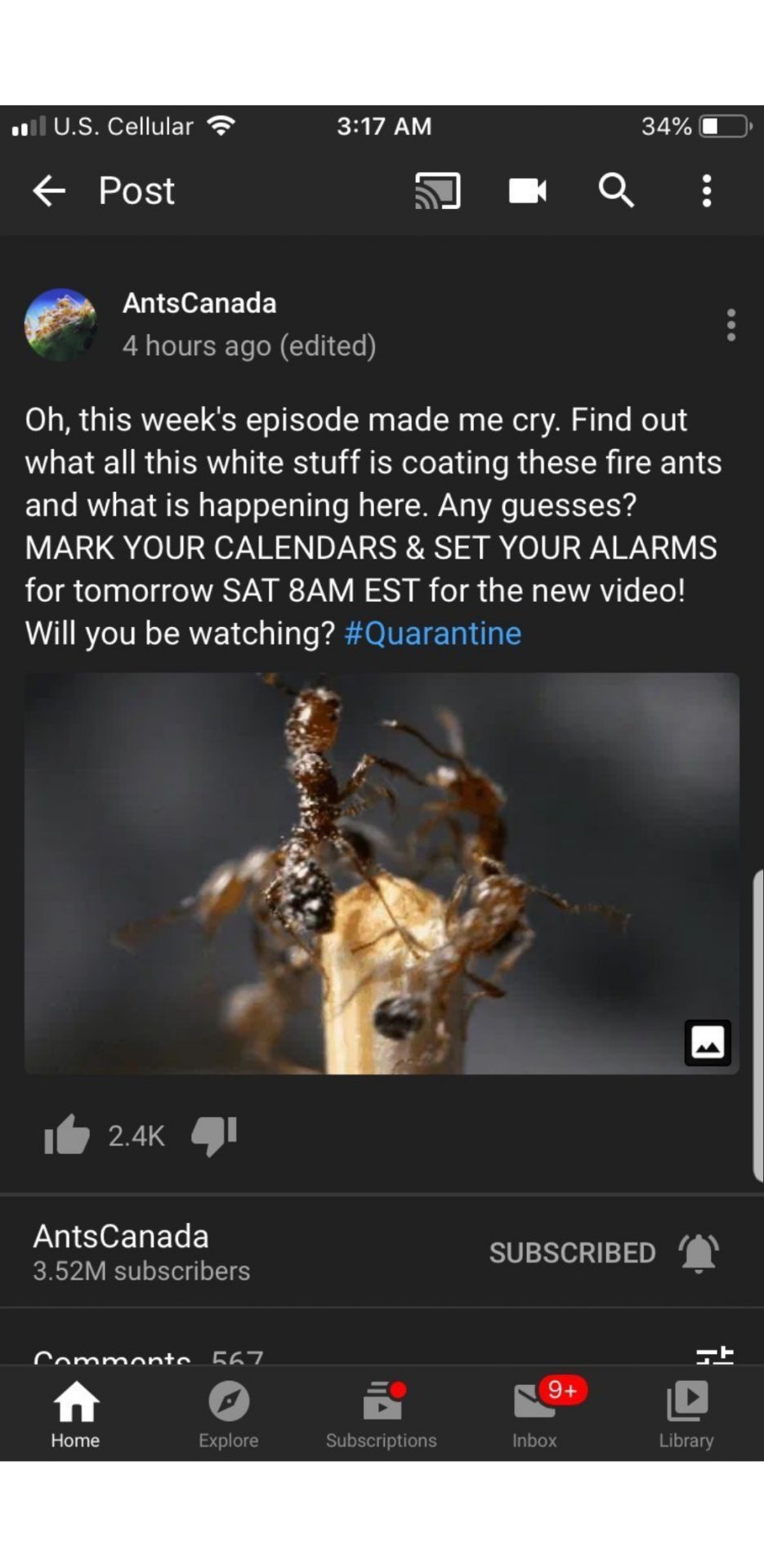Sort the comments
The image size is (764, 1568).
715,1356
